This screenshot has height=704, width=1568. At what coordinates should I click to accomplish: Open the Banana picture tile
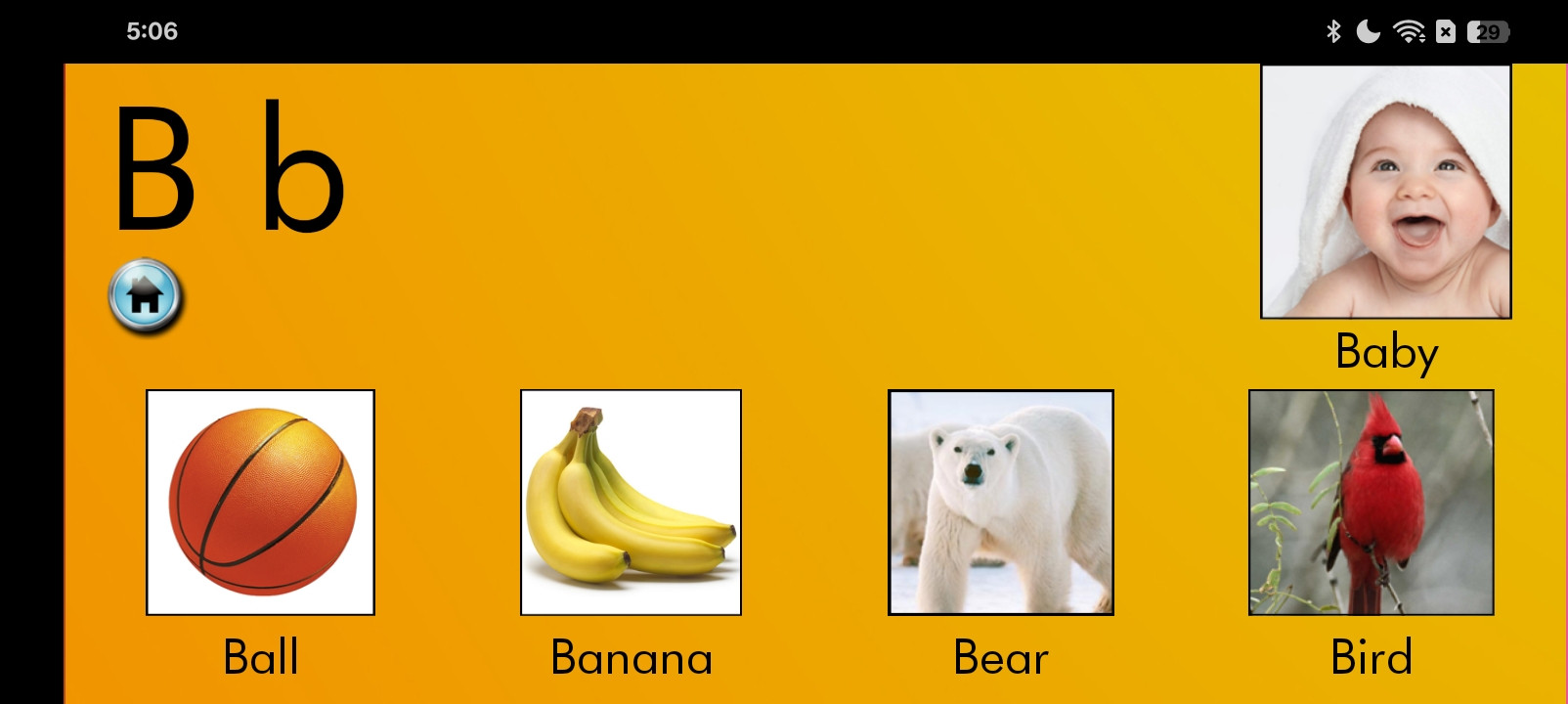631,503
